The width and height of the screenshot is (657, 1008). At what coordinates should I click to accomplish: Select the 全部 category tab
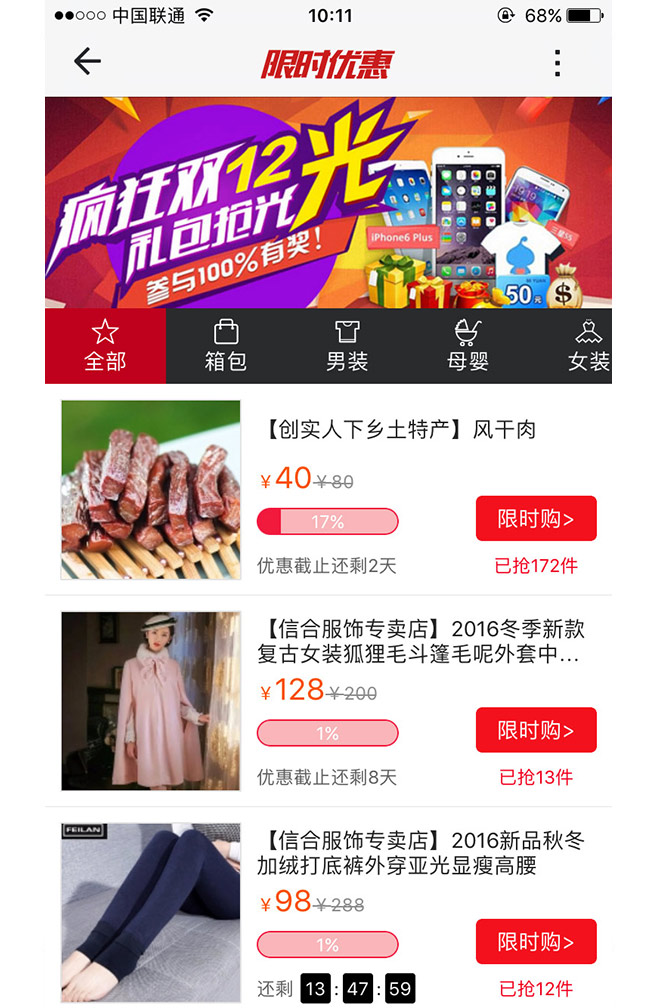[105, 346]
